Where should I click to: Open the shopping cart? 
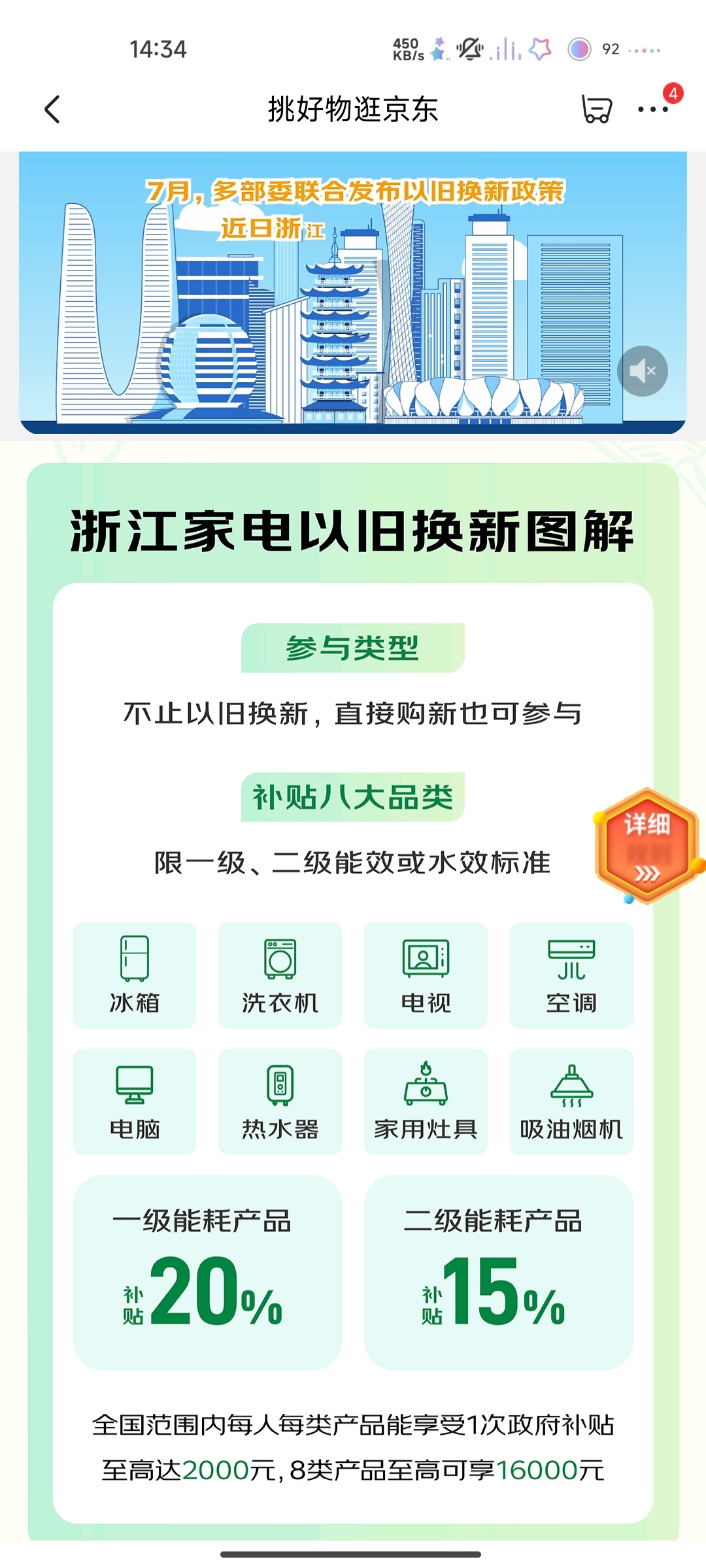pyautogui.click(x=596, y=109)
